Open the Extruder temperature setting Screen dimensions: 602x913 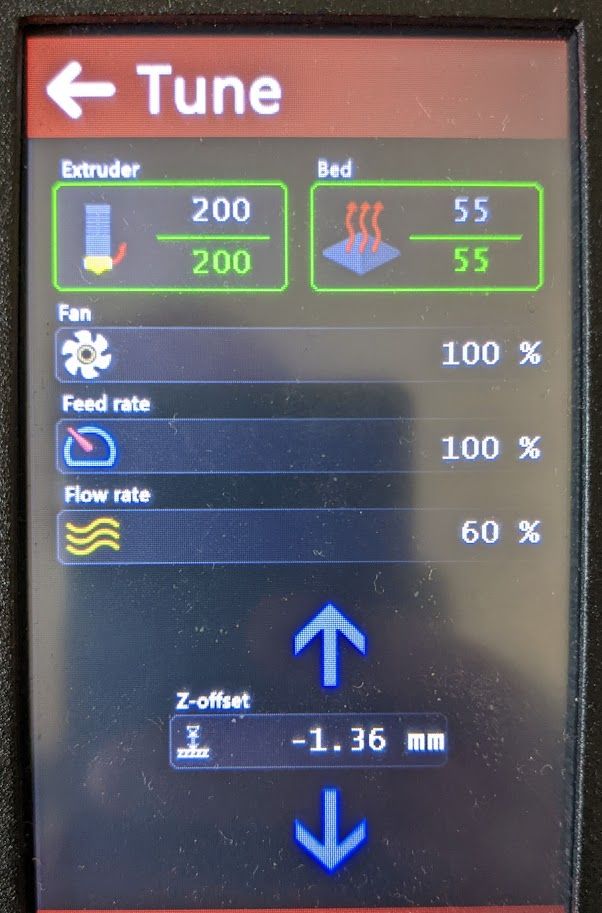click(x=171, y=236)
